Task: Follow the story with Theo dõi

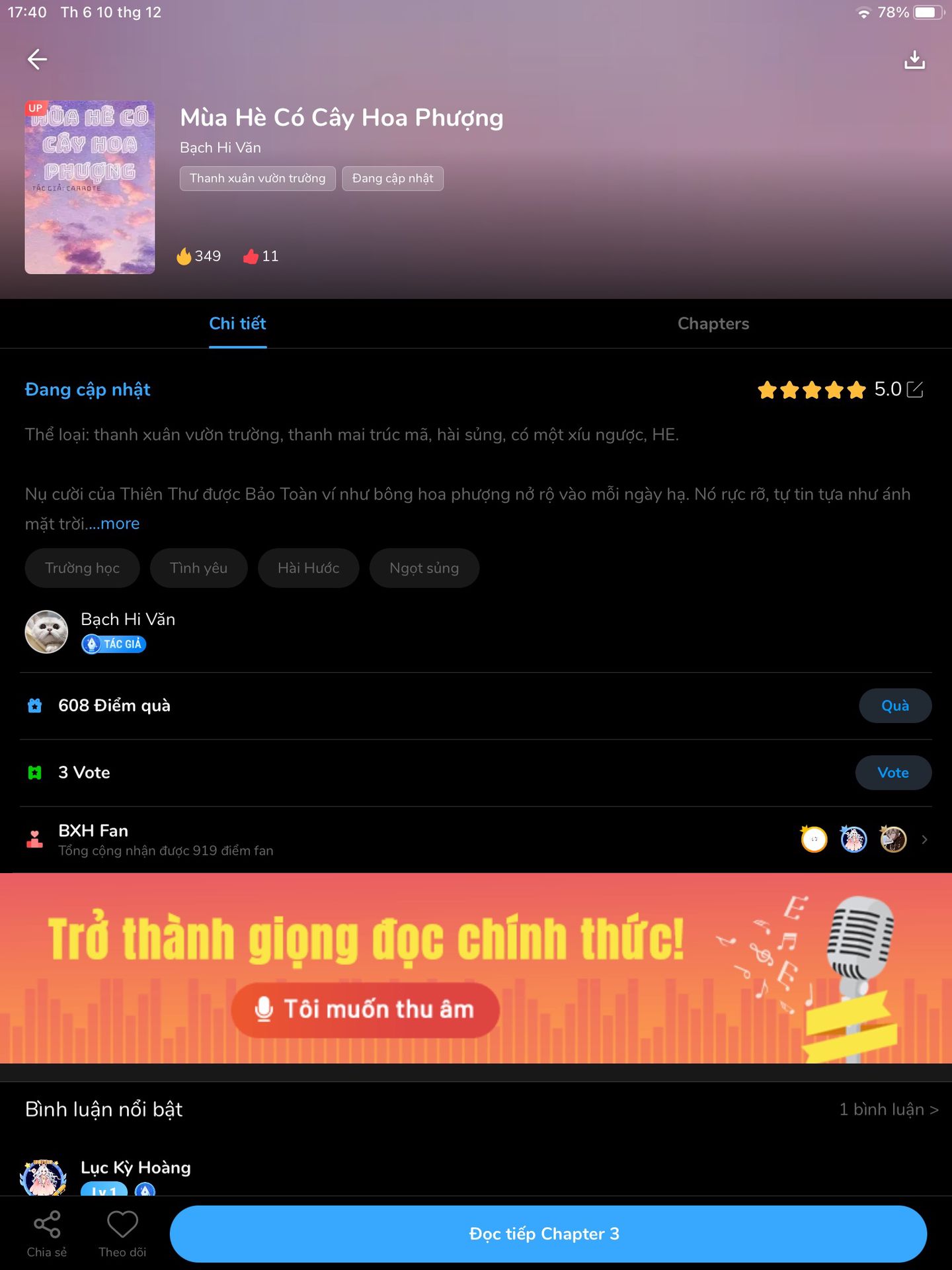Action: click(122, 1234)
